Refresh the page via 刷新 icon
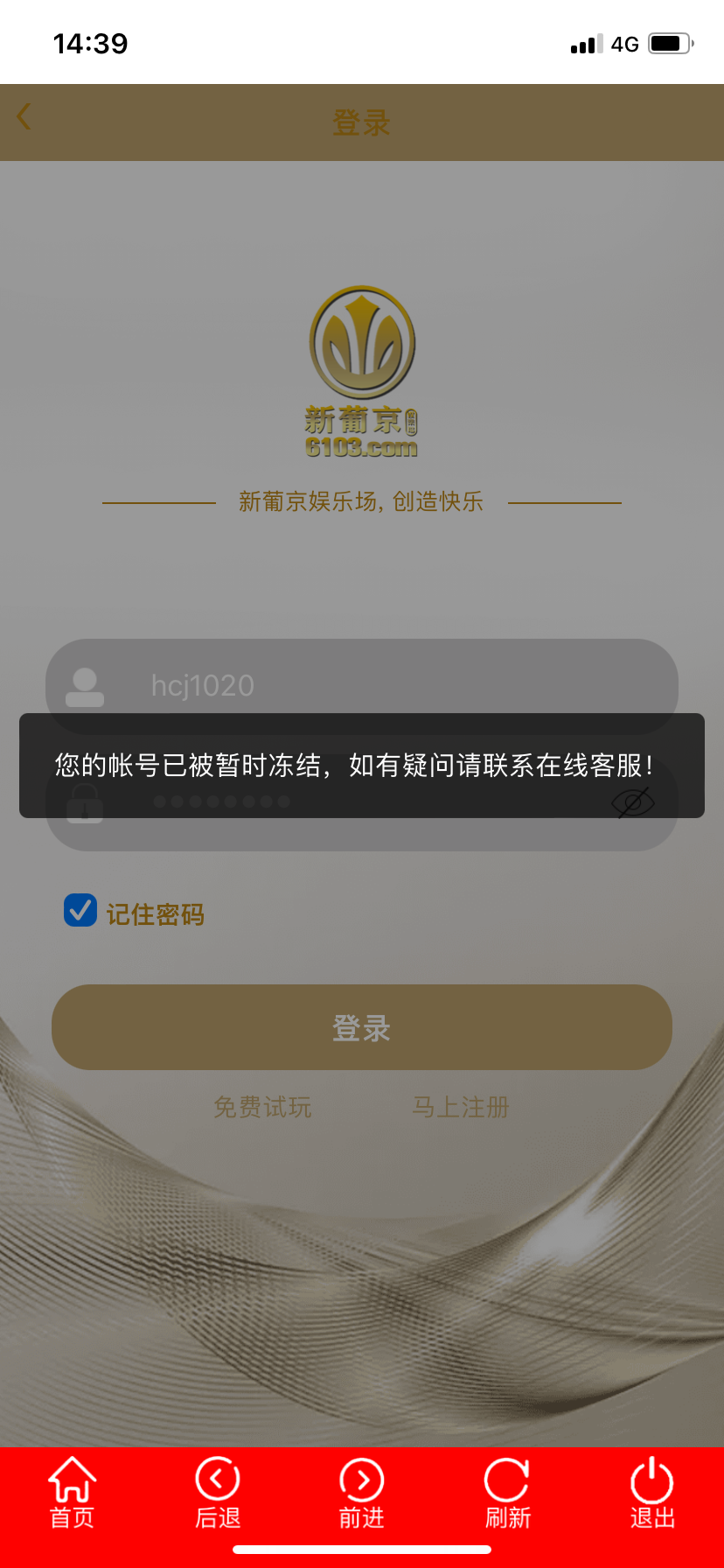Screen dimensions: 724x1568 [x=506, y=1477]
